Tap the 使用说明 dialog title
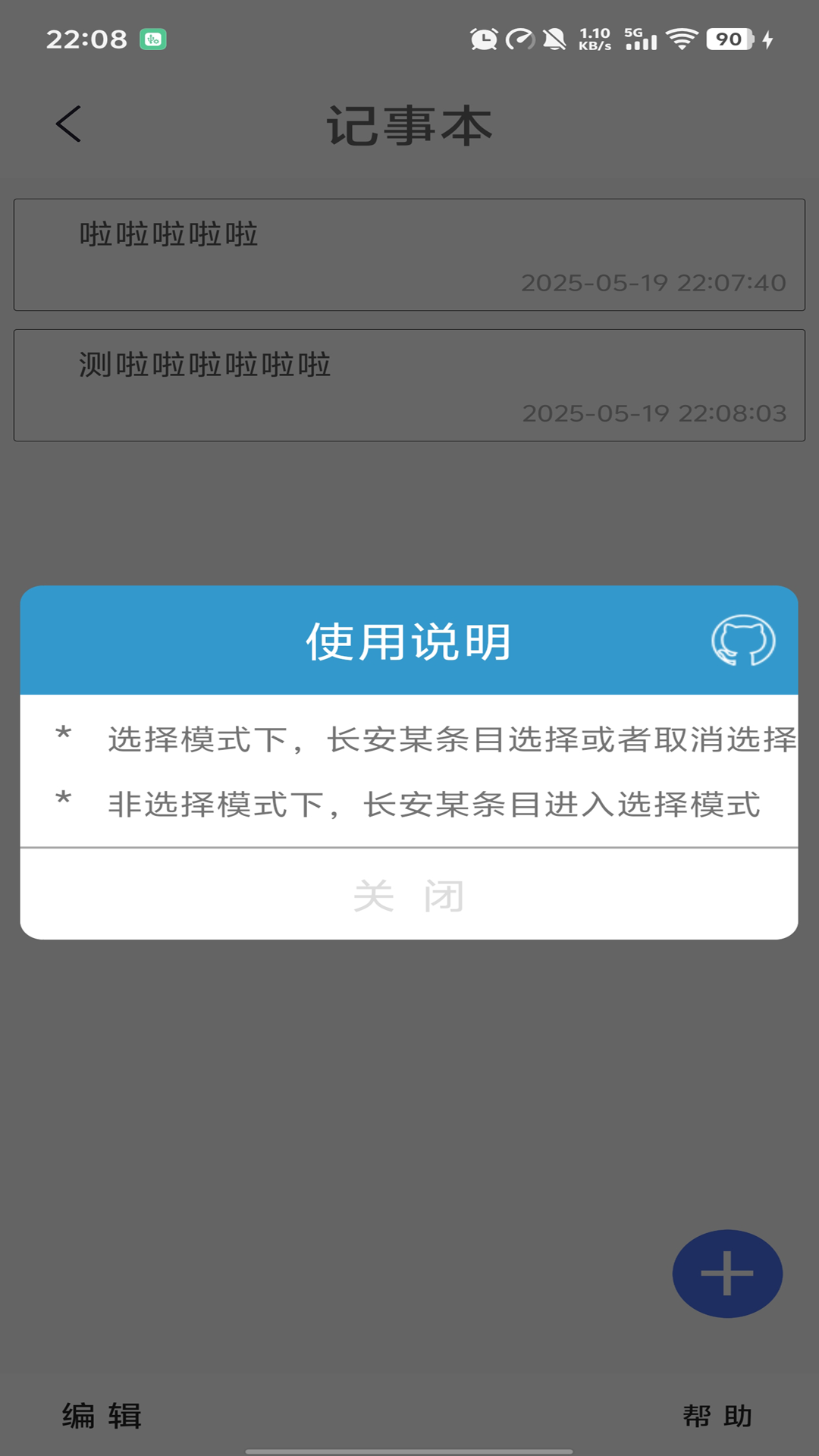 [x=409, y=642]
